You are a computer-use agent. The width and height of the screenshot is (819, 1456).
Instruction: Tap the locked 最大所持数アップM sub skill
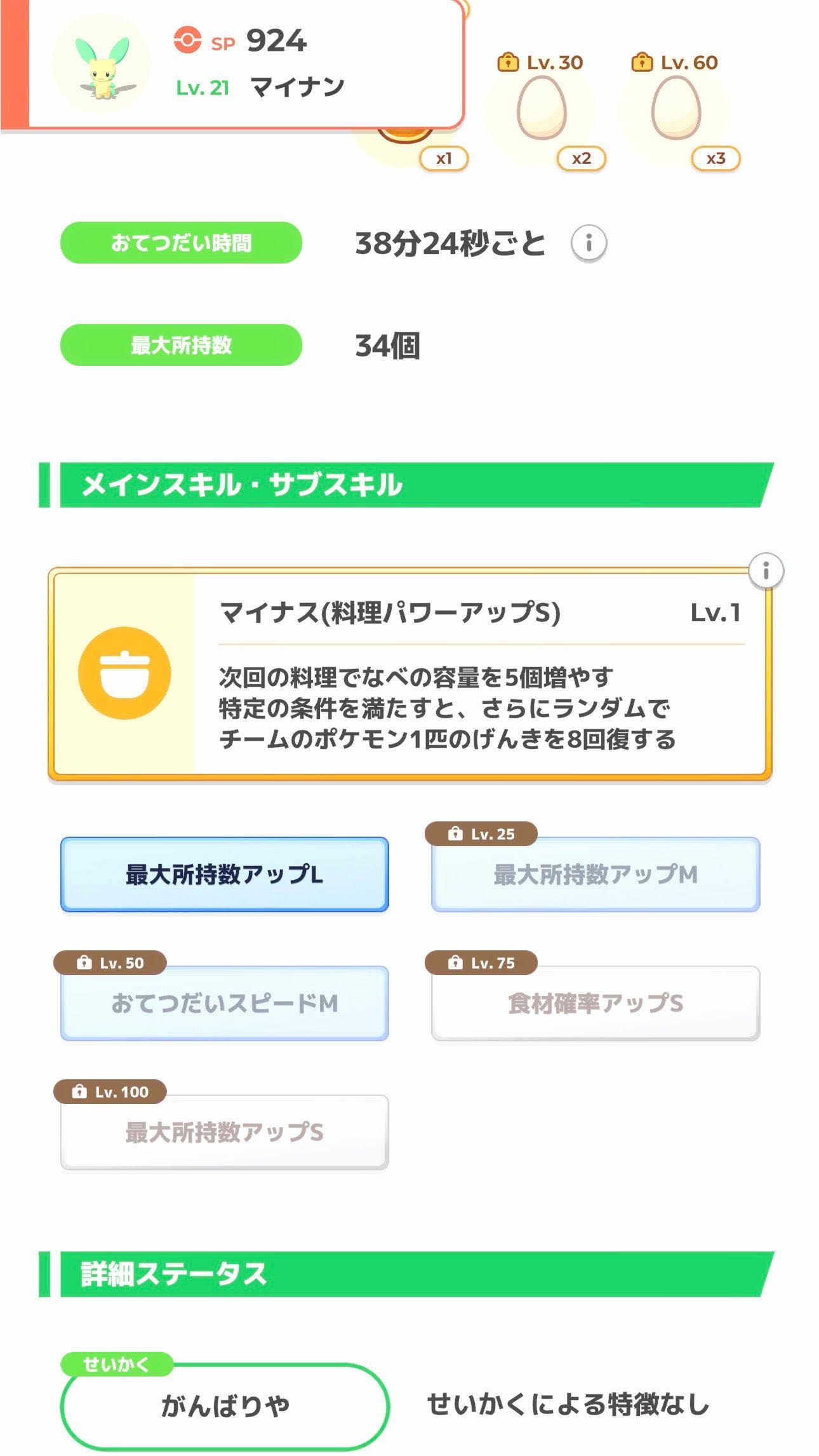click(x=595, y=874)
